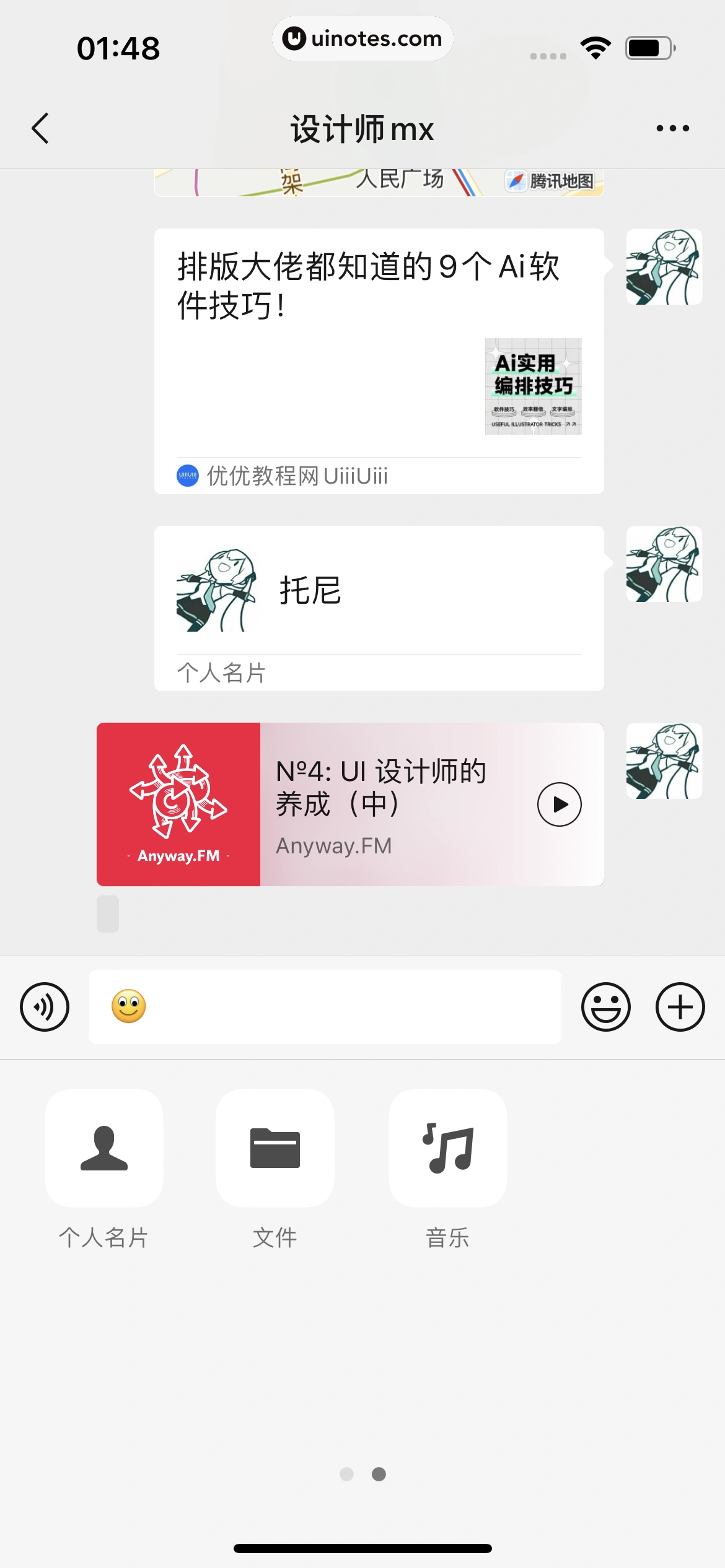Focus the message text field
Viewport: 725px width, 1568px height.
coord(347,1007)
